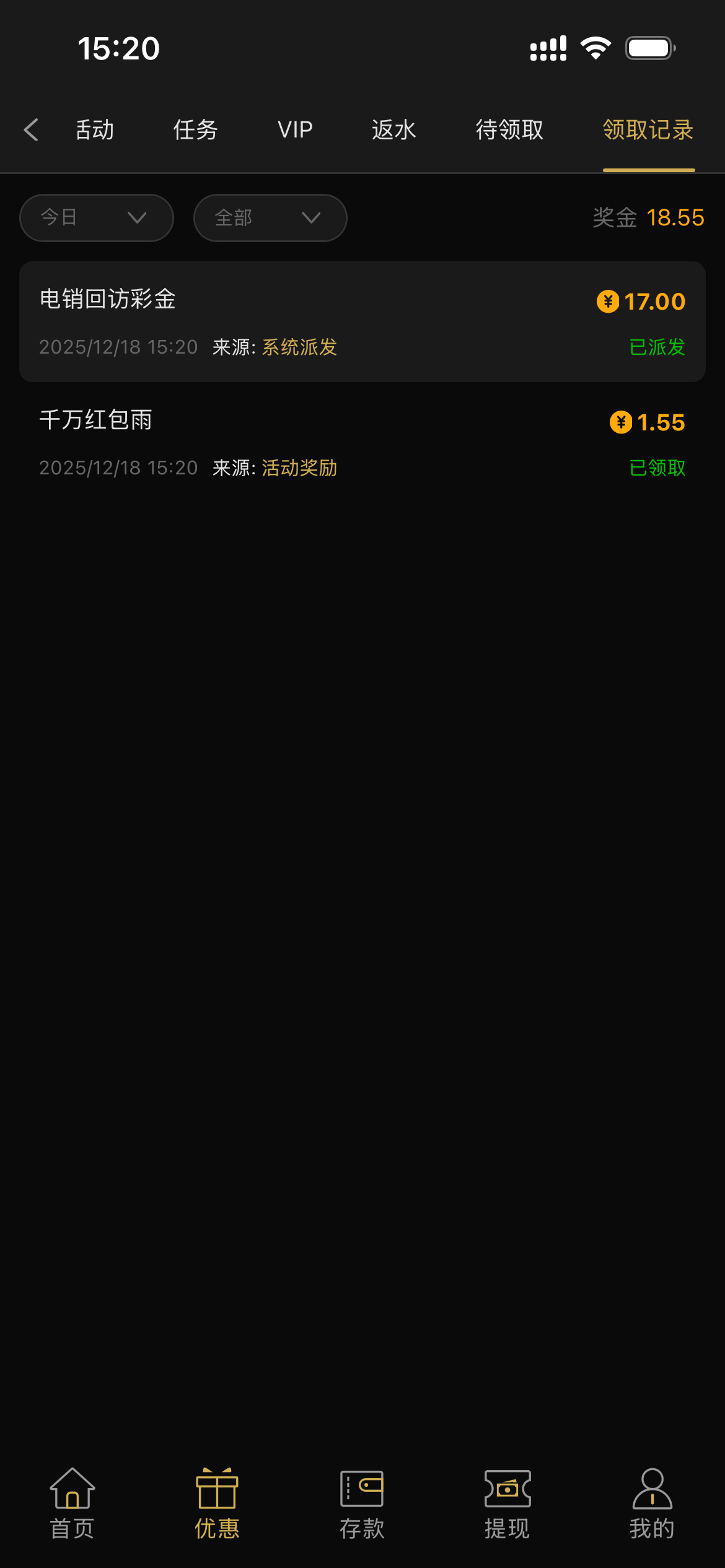Select the 领取记录 tab
The image size is (725, 1568).
[x=648, y=130]
